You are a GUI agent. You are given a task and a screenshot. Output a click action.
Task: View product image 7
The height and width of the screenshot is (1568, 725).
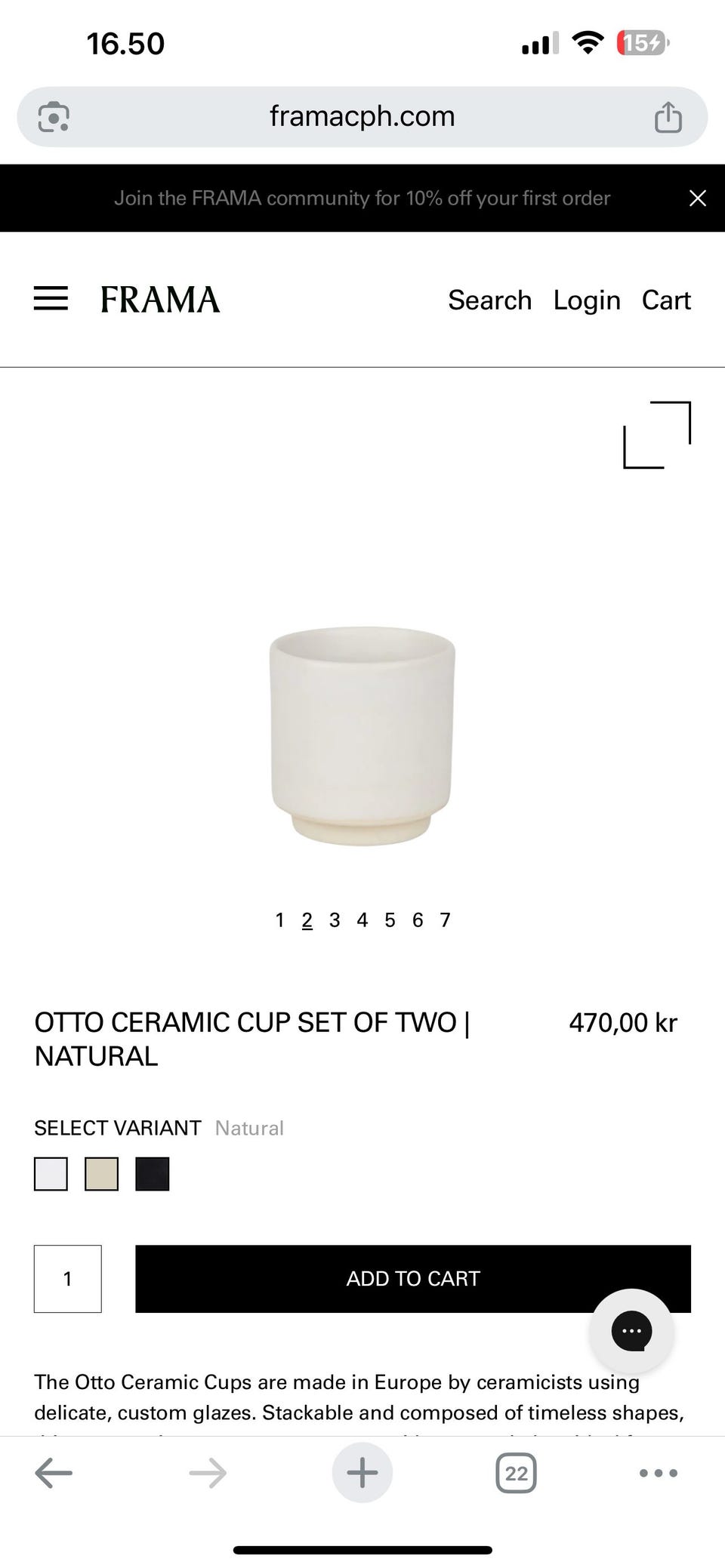[x=446, y=920]
